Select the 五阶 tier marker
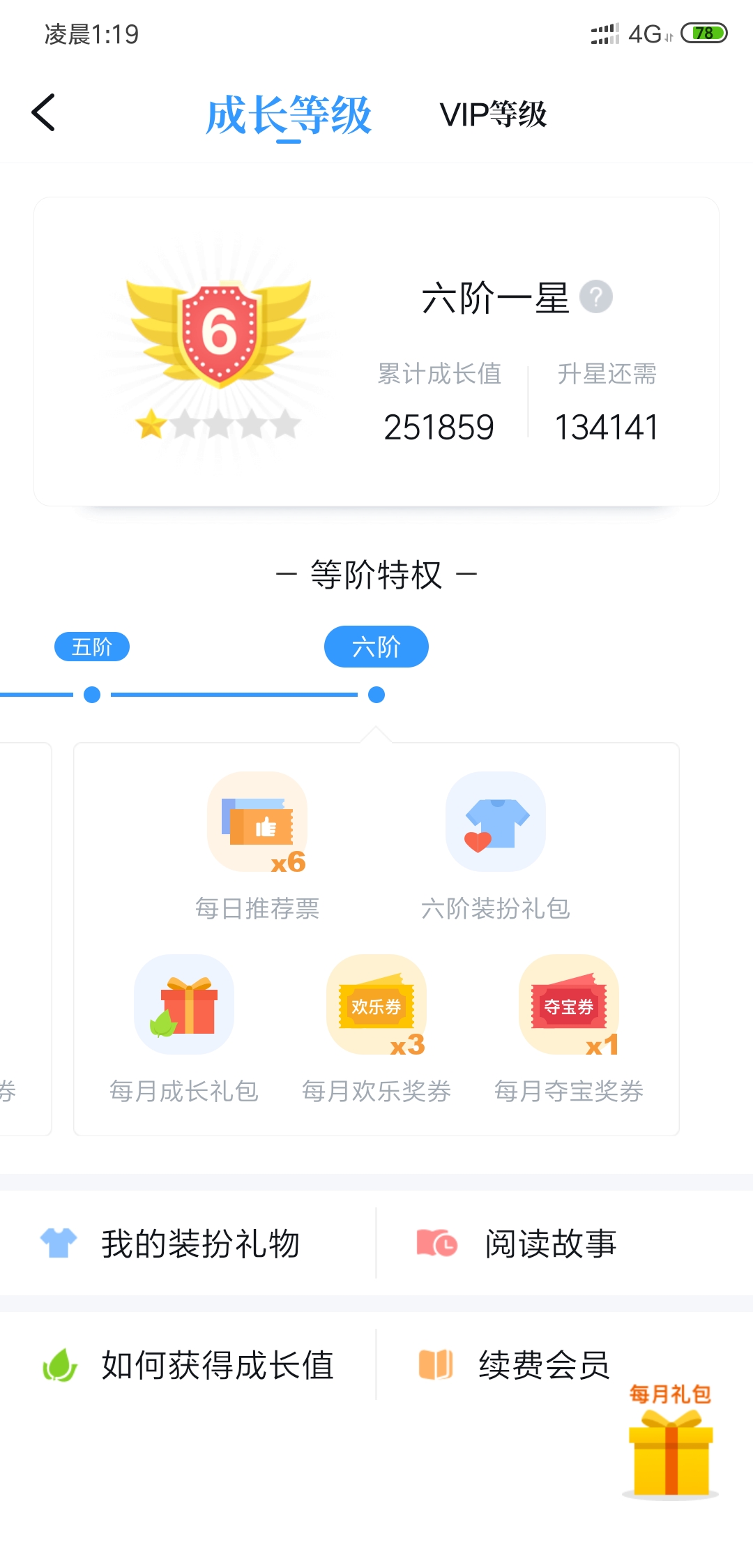Image resolution: width=753 pixels, height=1568 pixels. [92, 647]
